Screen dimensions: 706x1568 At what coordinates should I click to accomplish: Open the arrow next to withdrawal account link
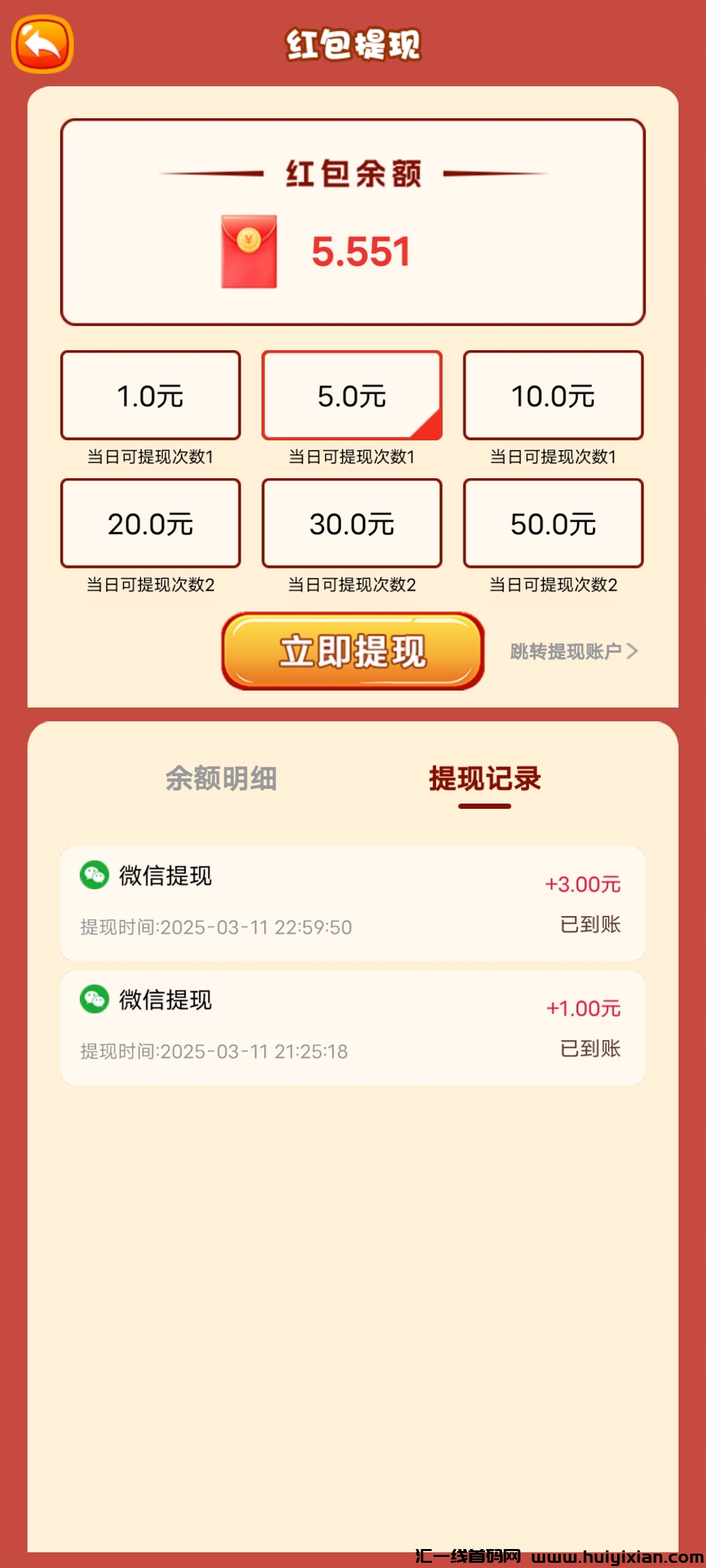[x=631, y=651]
